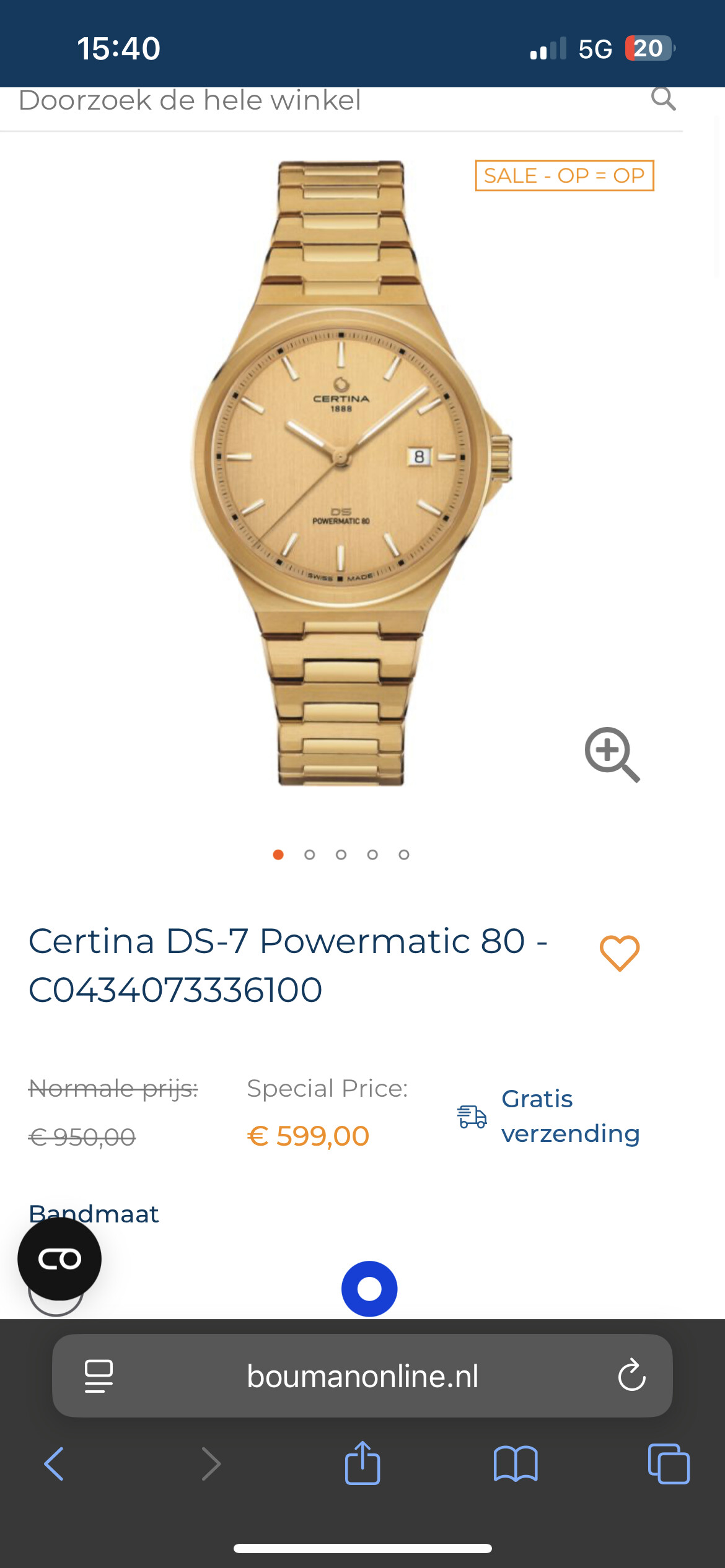The width and height of the screenshot is (725, 1568).
Task: Show all open Safari tabs
Action: (668, 1464)
